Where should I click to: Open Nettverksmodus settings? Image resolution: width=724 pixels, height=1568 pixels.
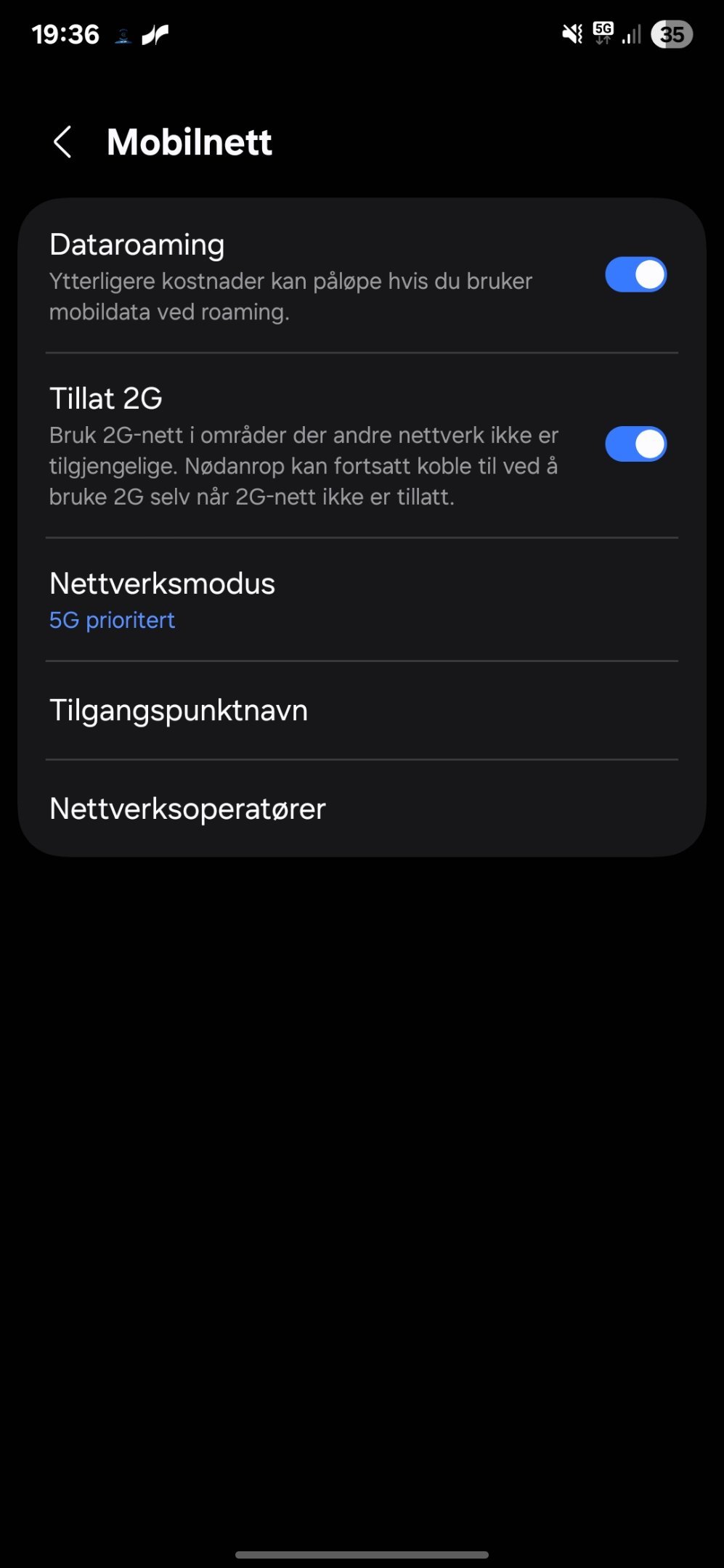tap(362, 600)
